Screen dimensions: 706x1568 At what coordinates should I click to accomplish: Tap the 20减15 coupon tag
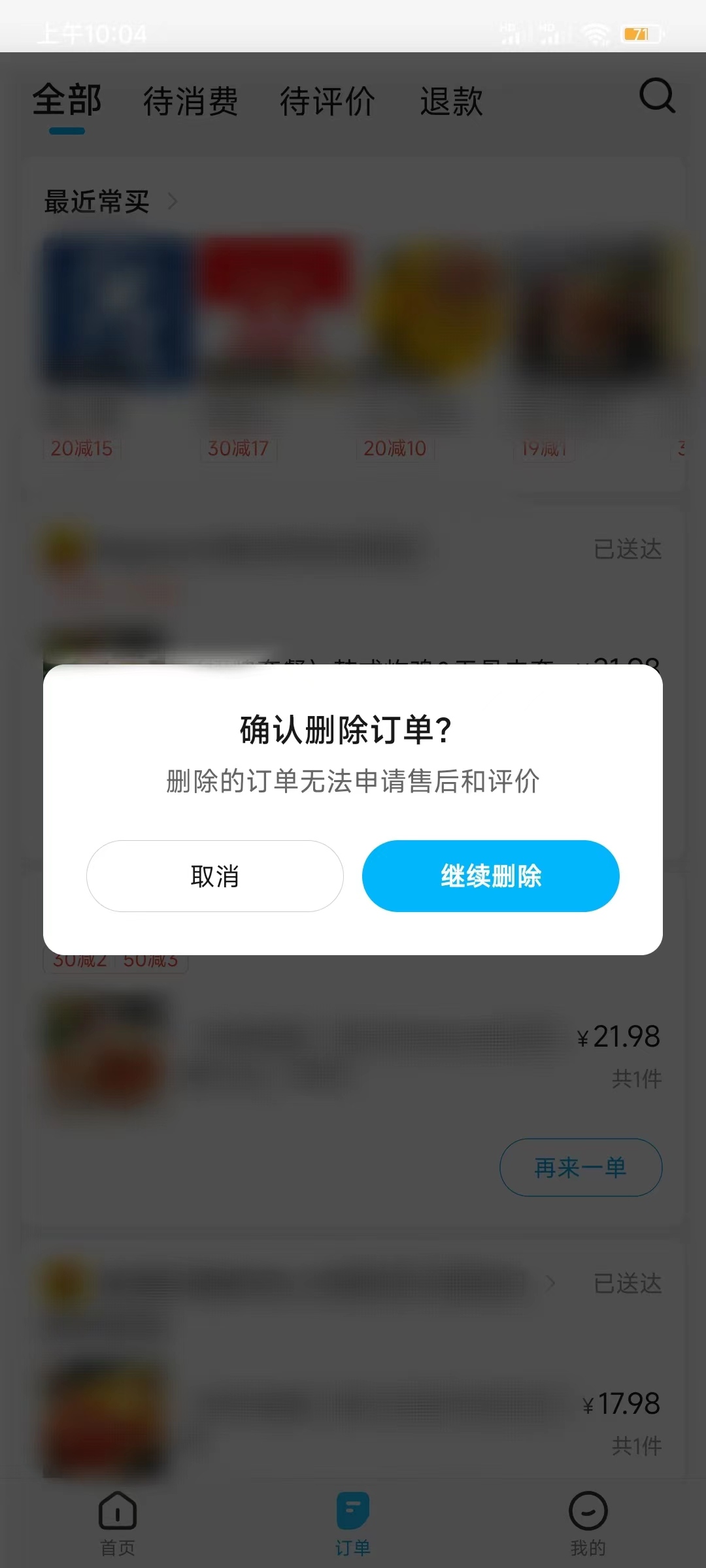tap(80, 449)
